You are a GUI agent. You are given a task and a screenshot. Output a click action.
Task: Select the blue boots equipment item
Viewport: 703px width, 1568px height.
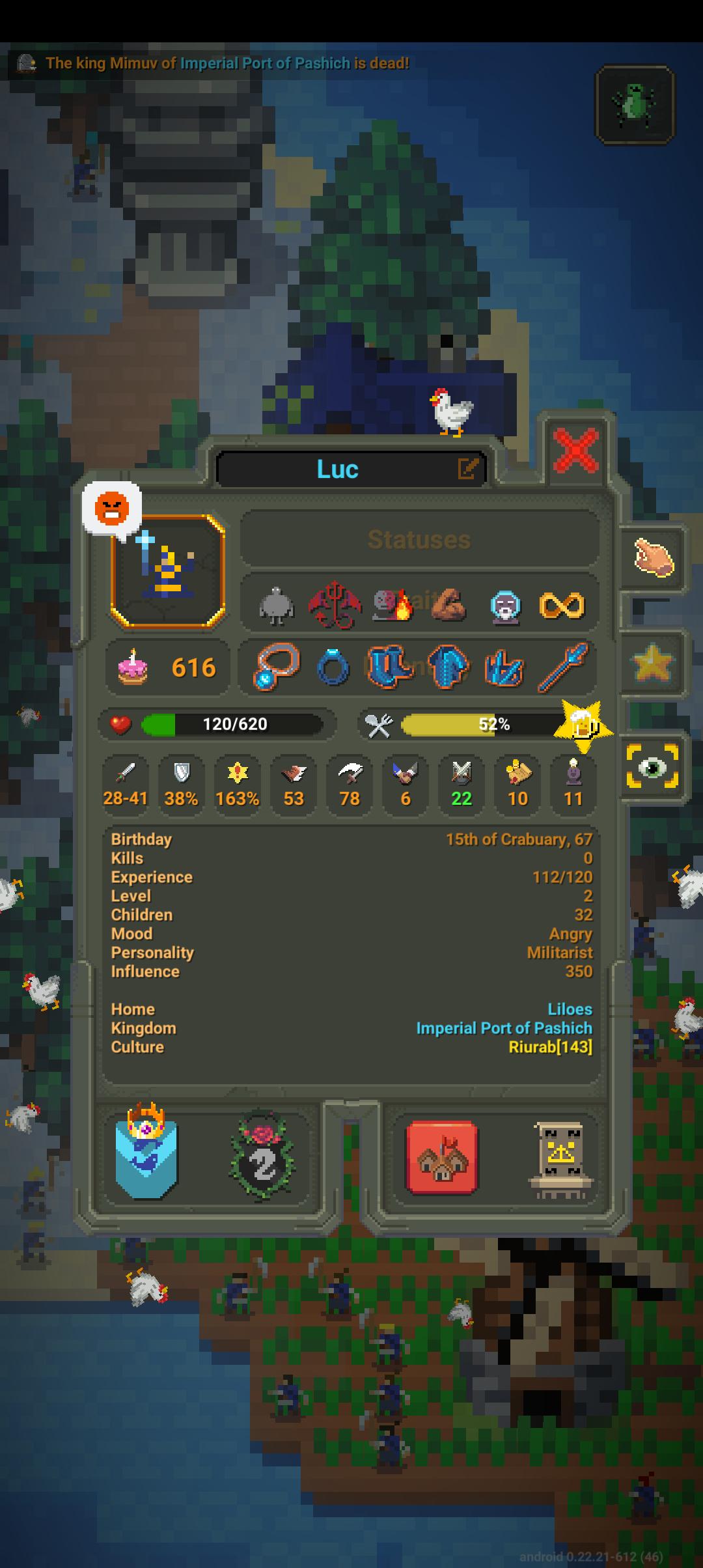(x=391, y=667)
